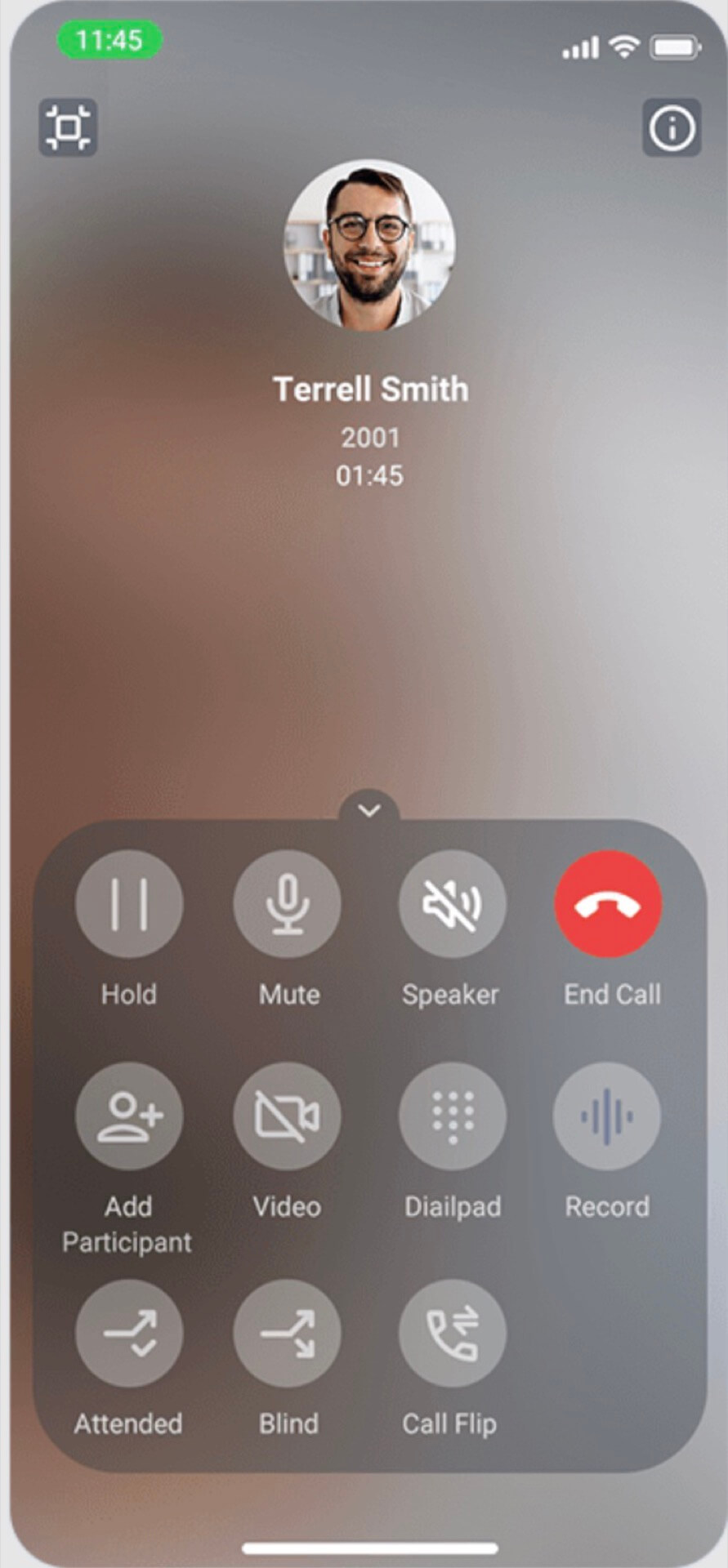The height and width of the screenshot is (1568, 728).
Task: View call info via the info icon
Action: click(671, 127)
